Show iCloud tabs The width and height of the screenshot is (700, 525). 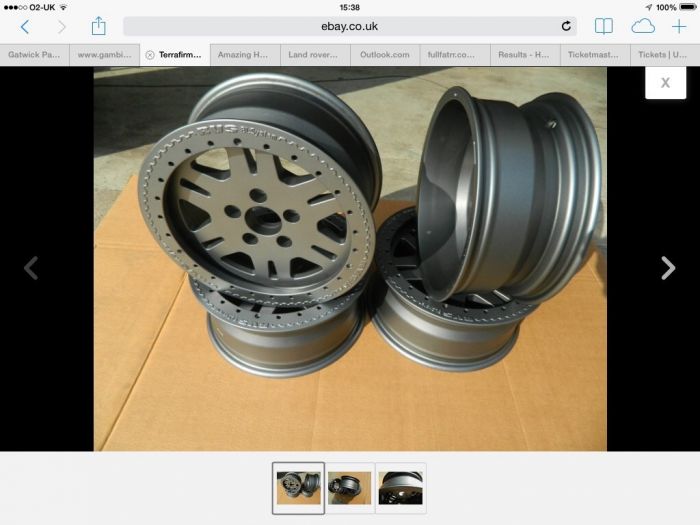643,27
